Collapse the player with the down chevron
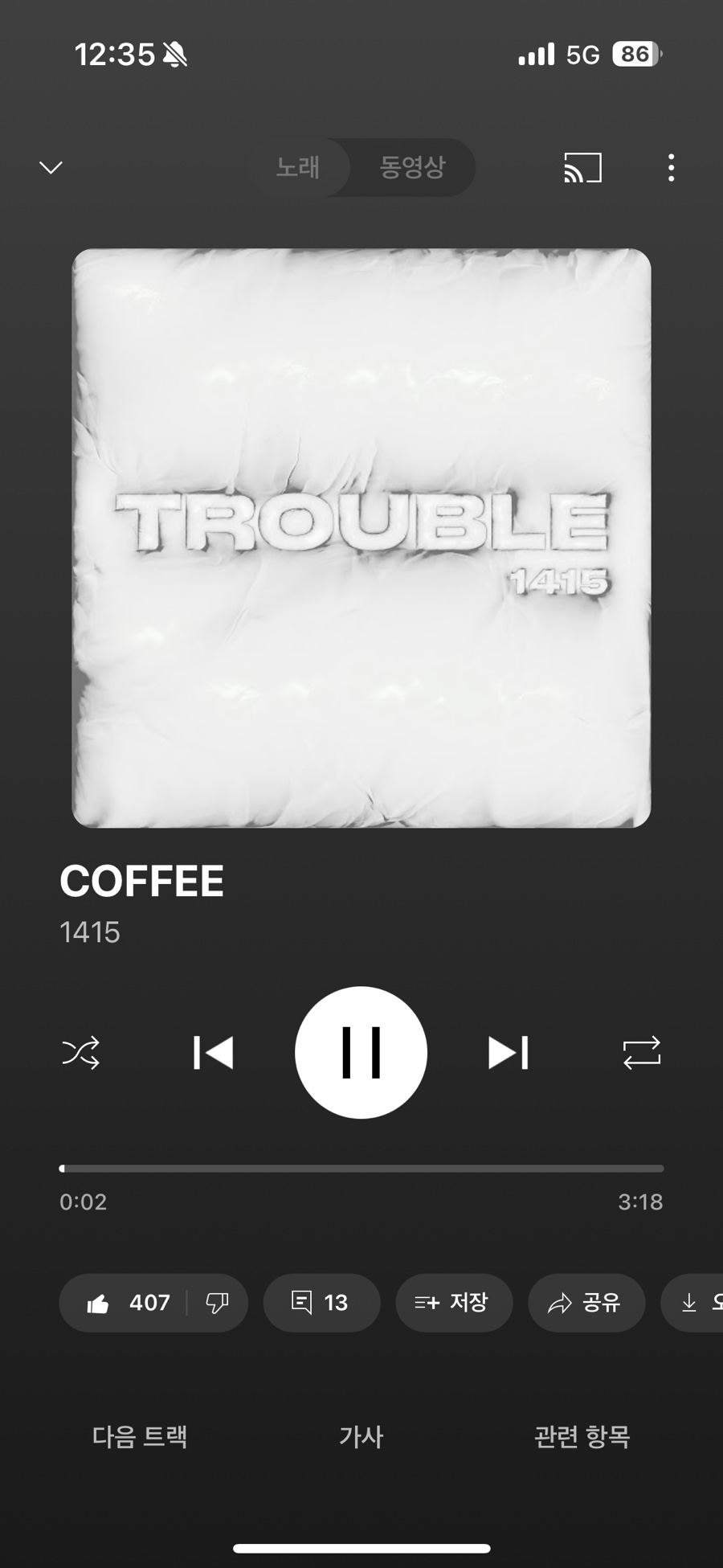The width and height of the screenshot is (723, 1568). point(51,167)
